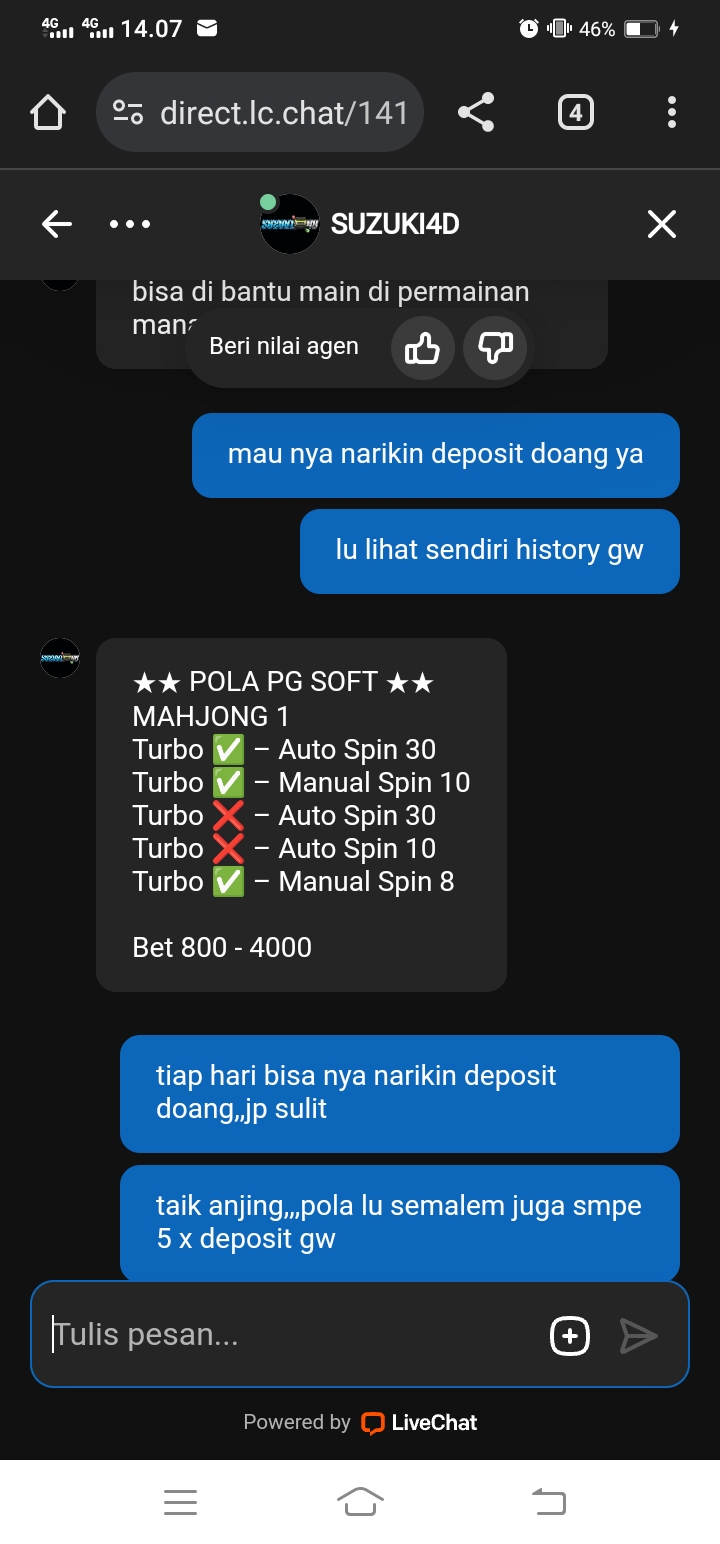
Task: Share this page from the browser toolbar
Action: (476, 113)
